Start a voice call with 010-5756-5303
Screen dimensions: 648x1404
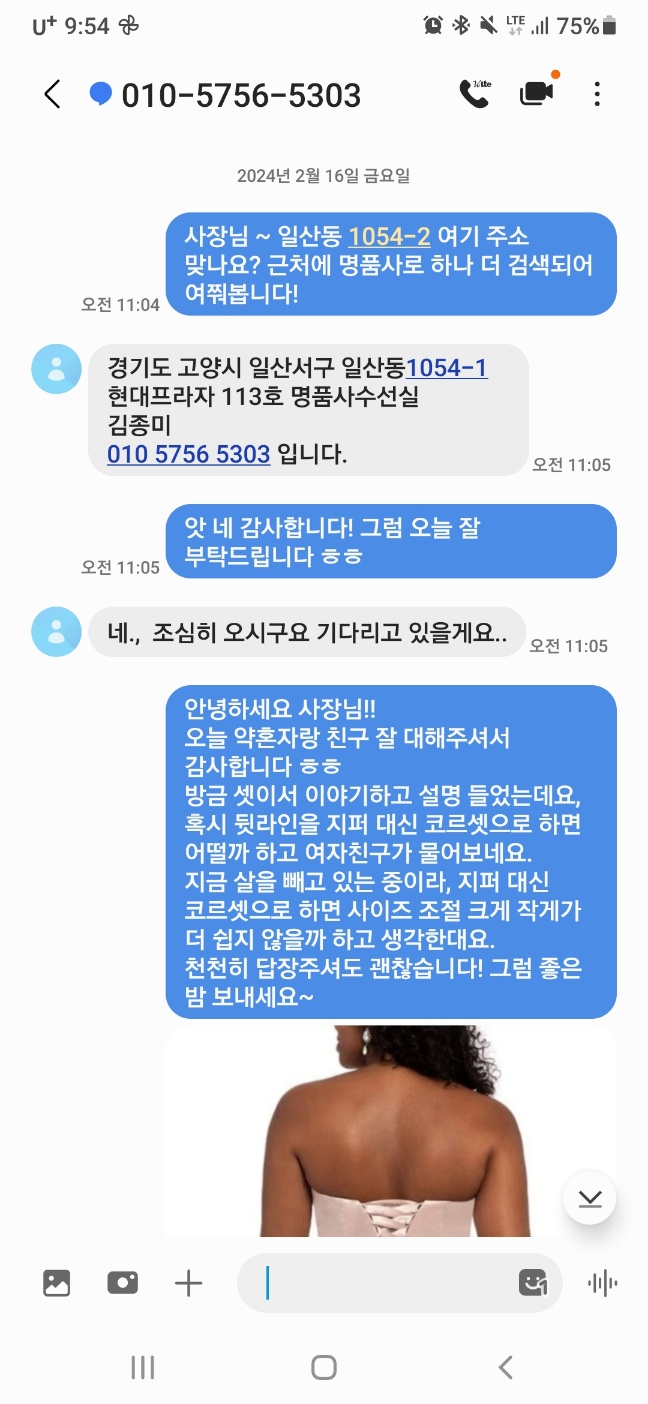click(x=473, y=94)
